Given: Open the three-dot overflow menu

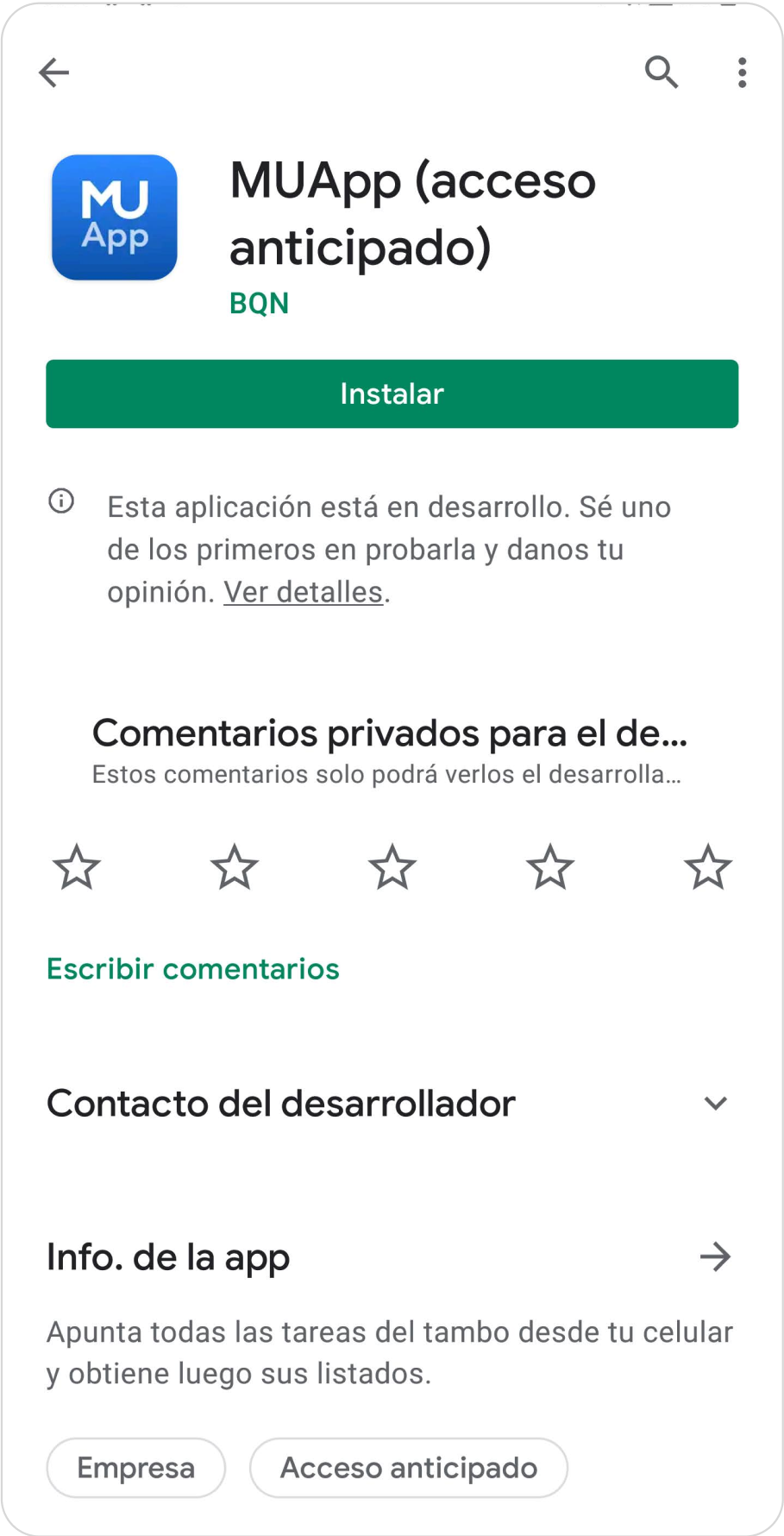Looking at the screenshot, I should pyautogui.click(x=742, y=72).
